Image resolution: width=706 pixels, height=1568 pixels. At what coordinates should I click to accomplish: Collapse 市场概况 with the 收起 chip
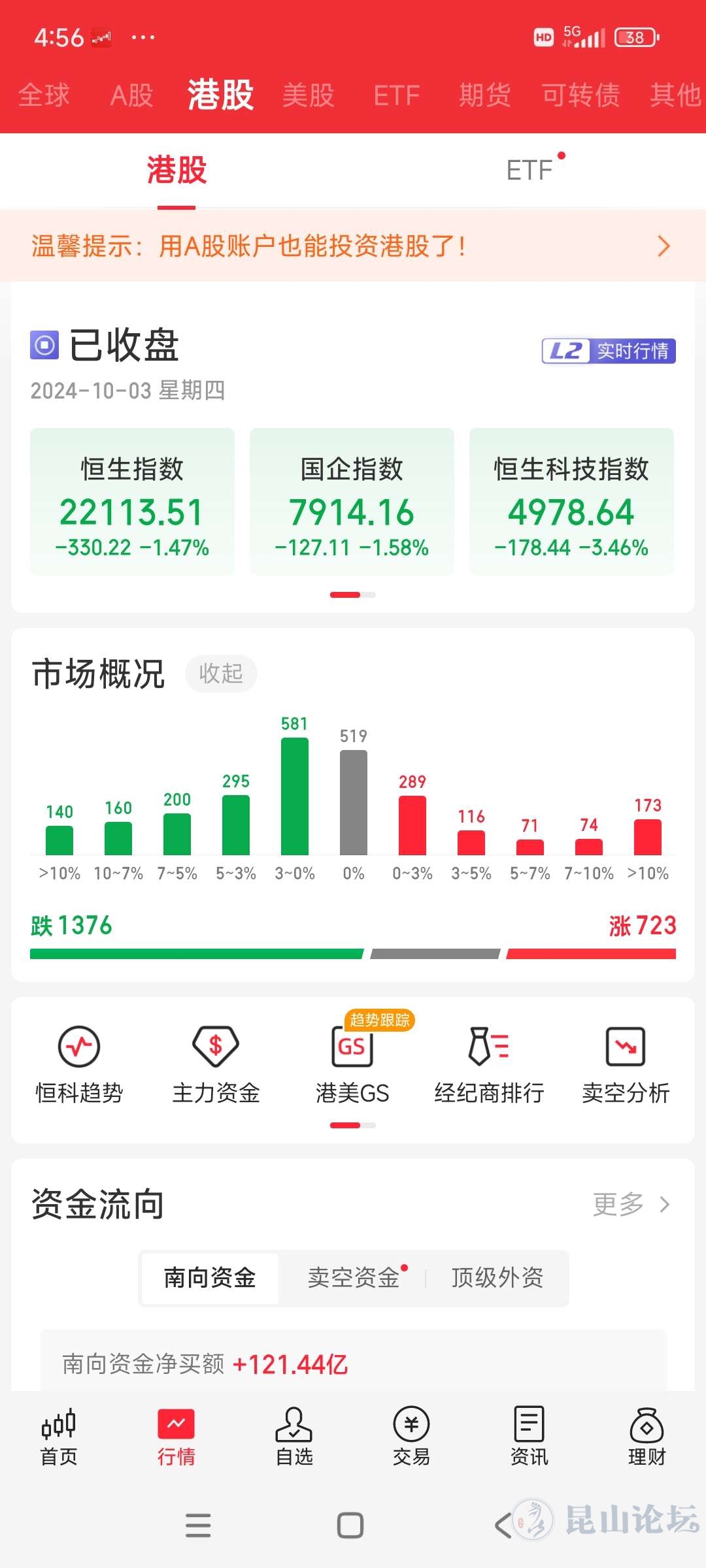221,674
